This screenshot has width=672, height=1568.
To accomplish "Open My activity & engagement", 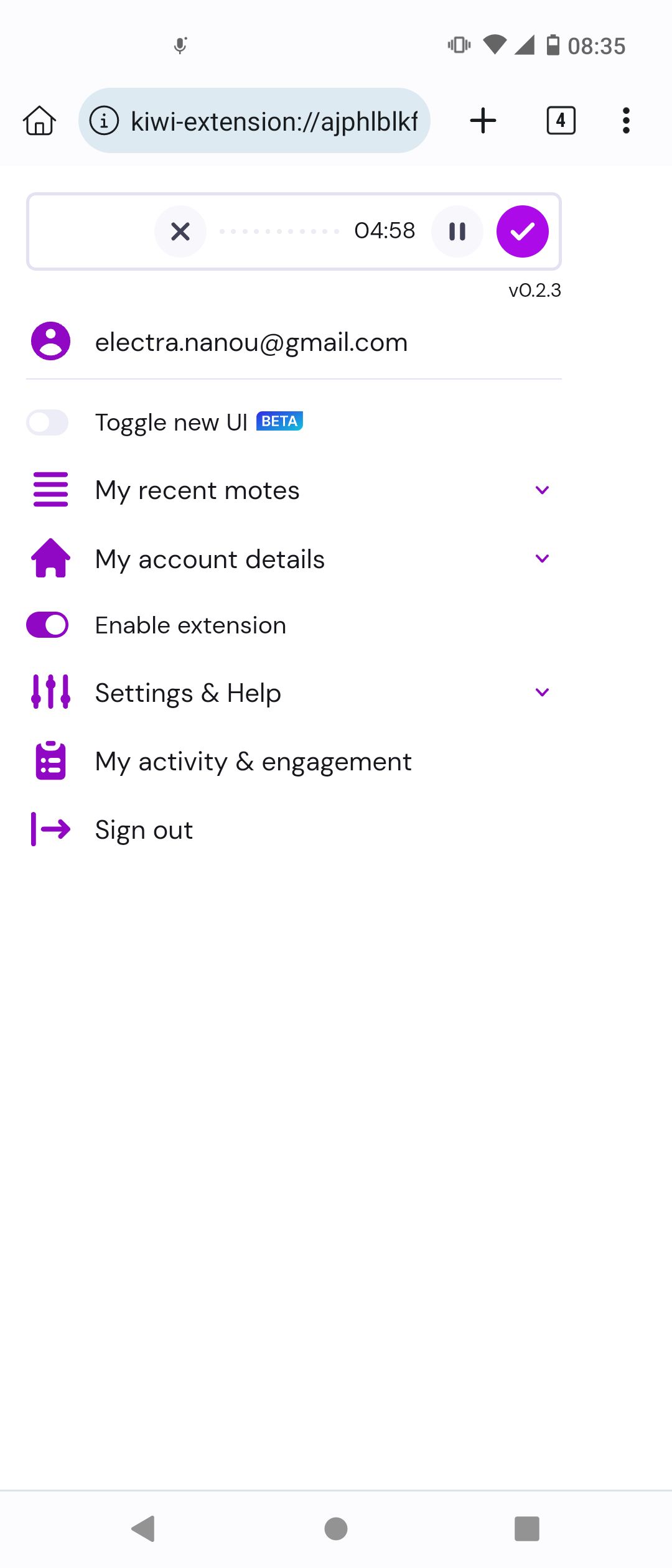I will [x=253, y=762].
